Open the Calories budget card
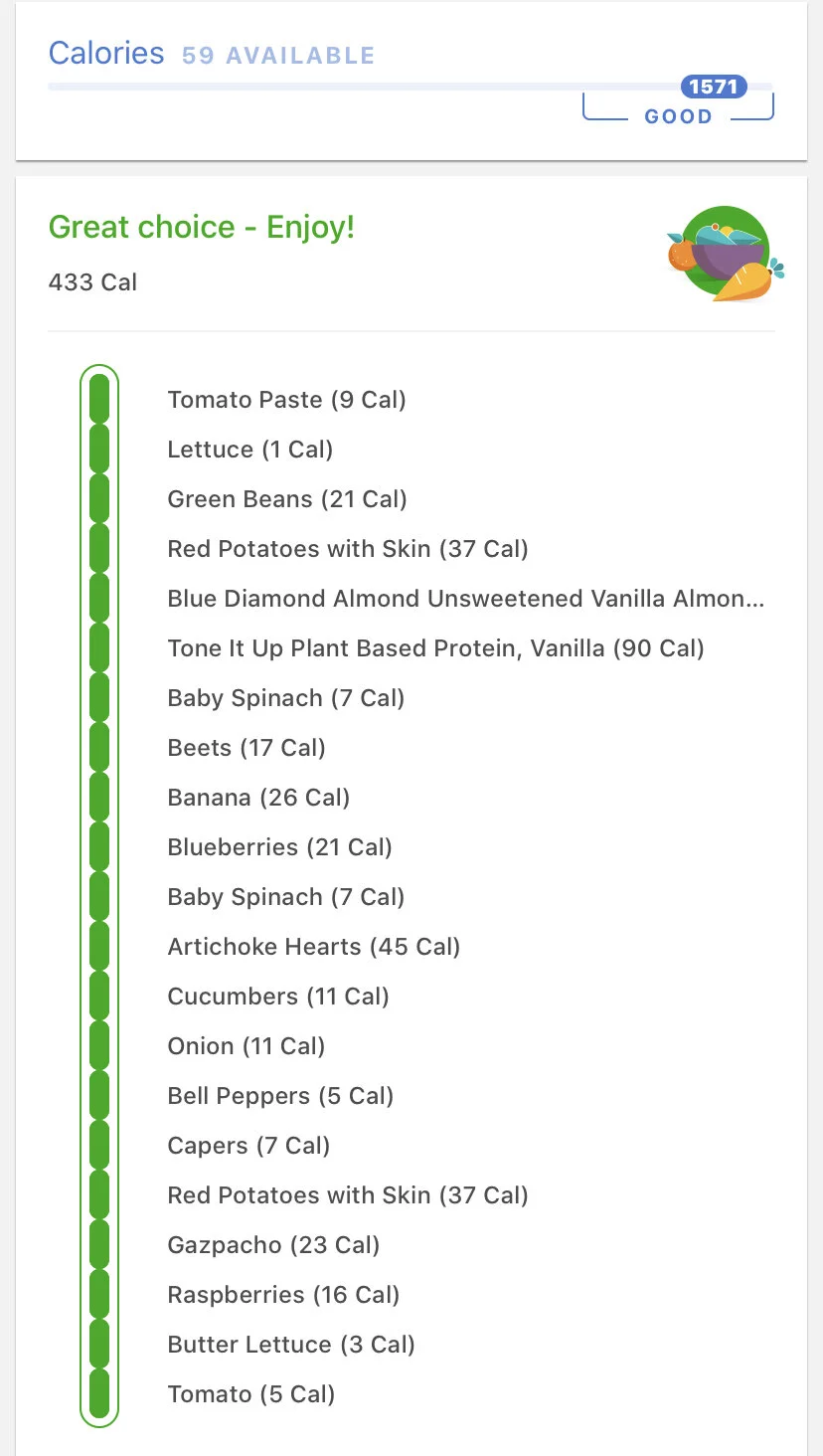The image size is (823, 1456). (106, 54)
